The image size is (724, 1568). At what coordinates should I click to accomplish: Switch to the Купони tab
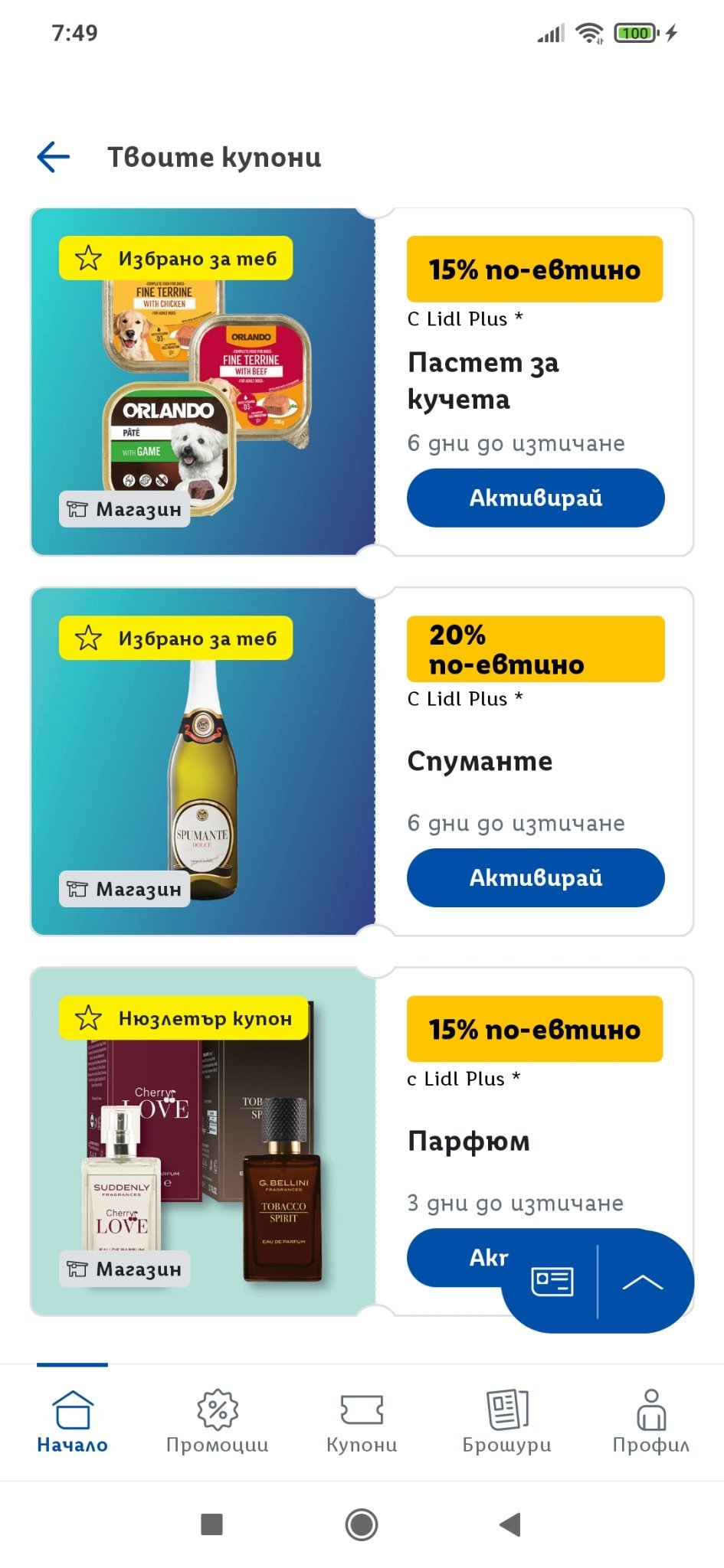(362, 1421)
